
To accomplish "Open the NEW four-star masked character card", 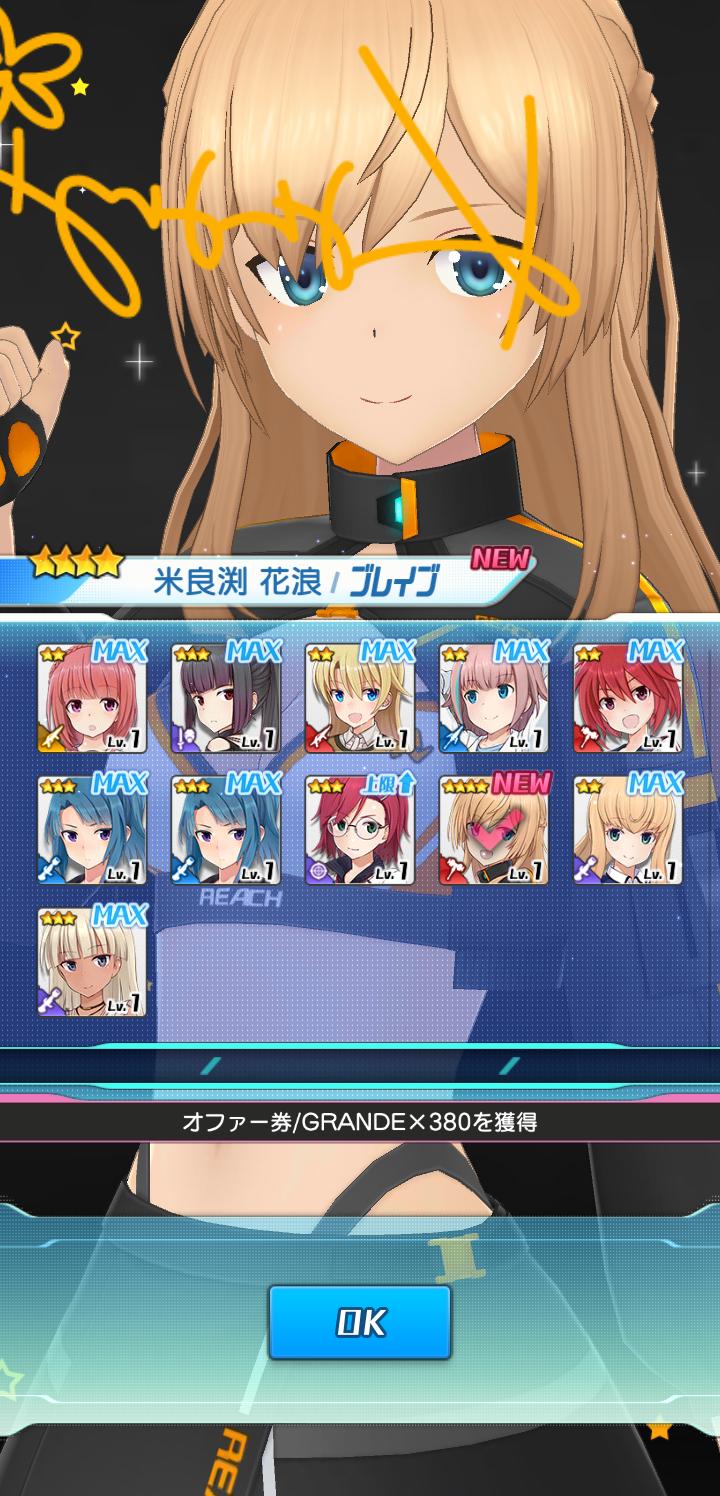I will [494, 832].
